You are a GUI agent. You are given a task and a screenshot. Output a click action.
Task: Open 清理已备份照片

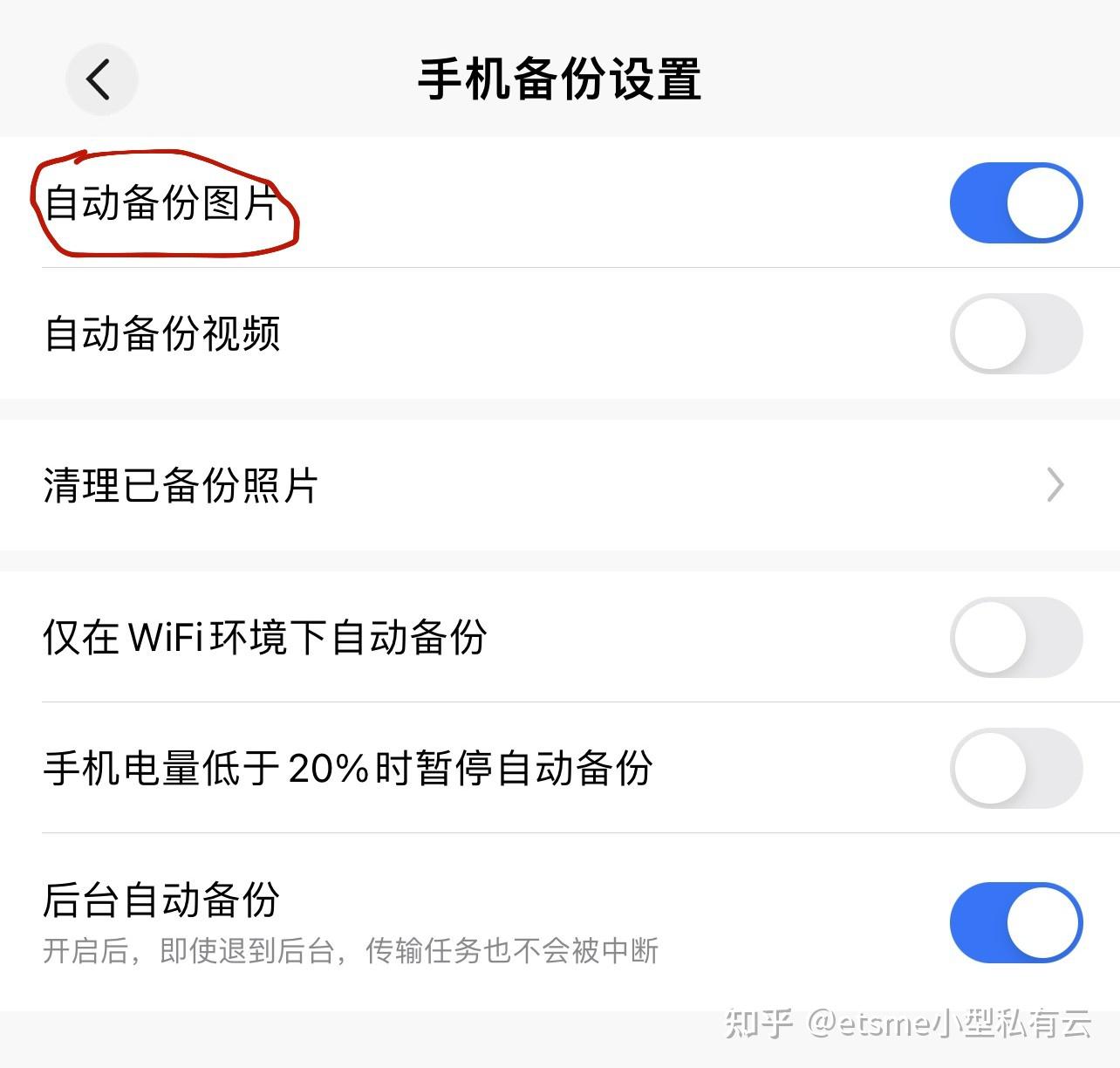click(558, 485)
